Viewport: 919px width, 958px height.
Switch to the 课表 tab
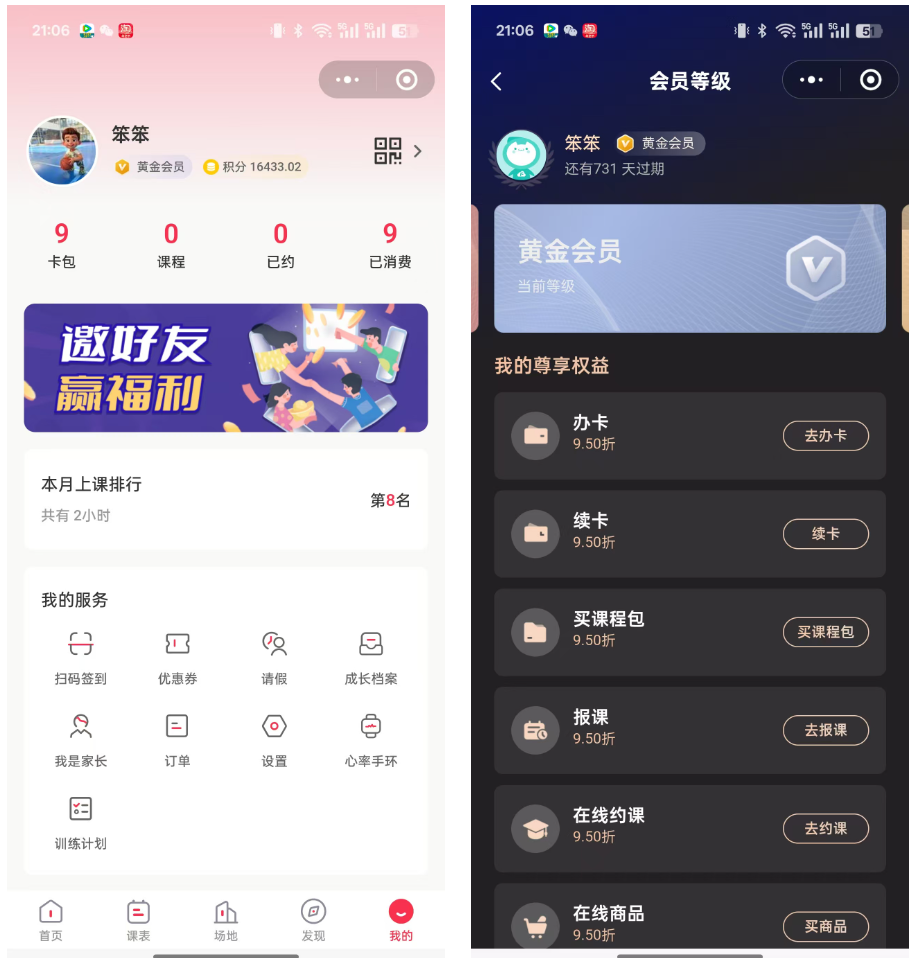click(x=138, y=920)
